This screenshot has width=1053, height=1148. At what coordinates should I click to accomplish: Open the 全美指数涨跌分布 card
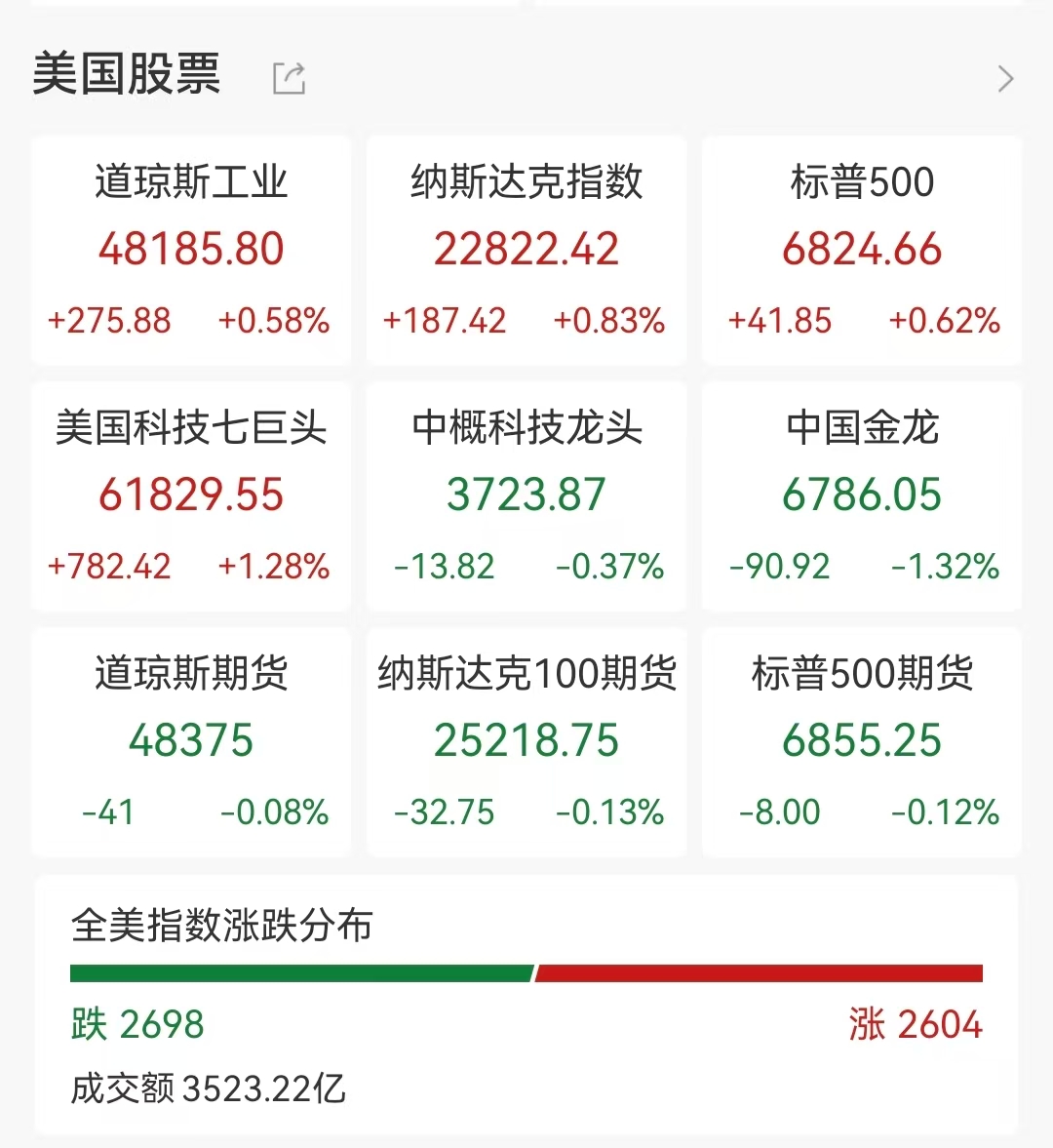coord(526,1005)
